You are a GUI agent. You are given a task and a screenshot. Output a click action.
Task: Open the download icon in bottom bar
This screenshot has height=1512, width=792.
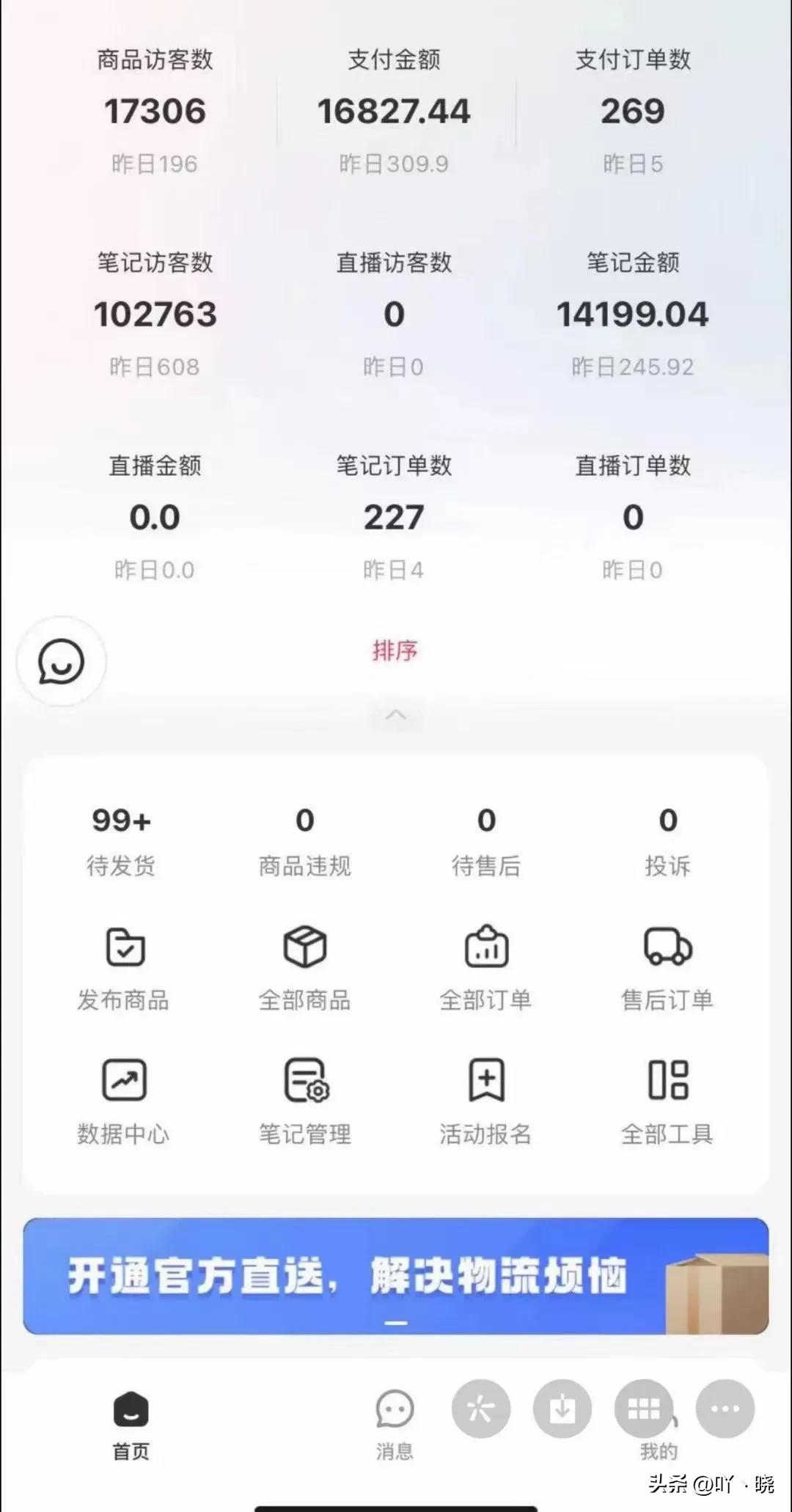click(x=562, y=1409)
